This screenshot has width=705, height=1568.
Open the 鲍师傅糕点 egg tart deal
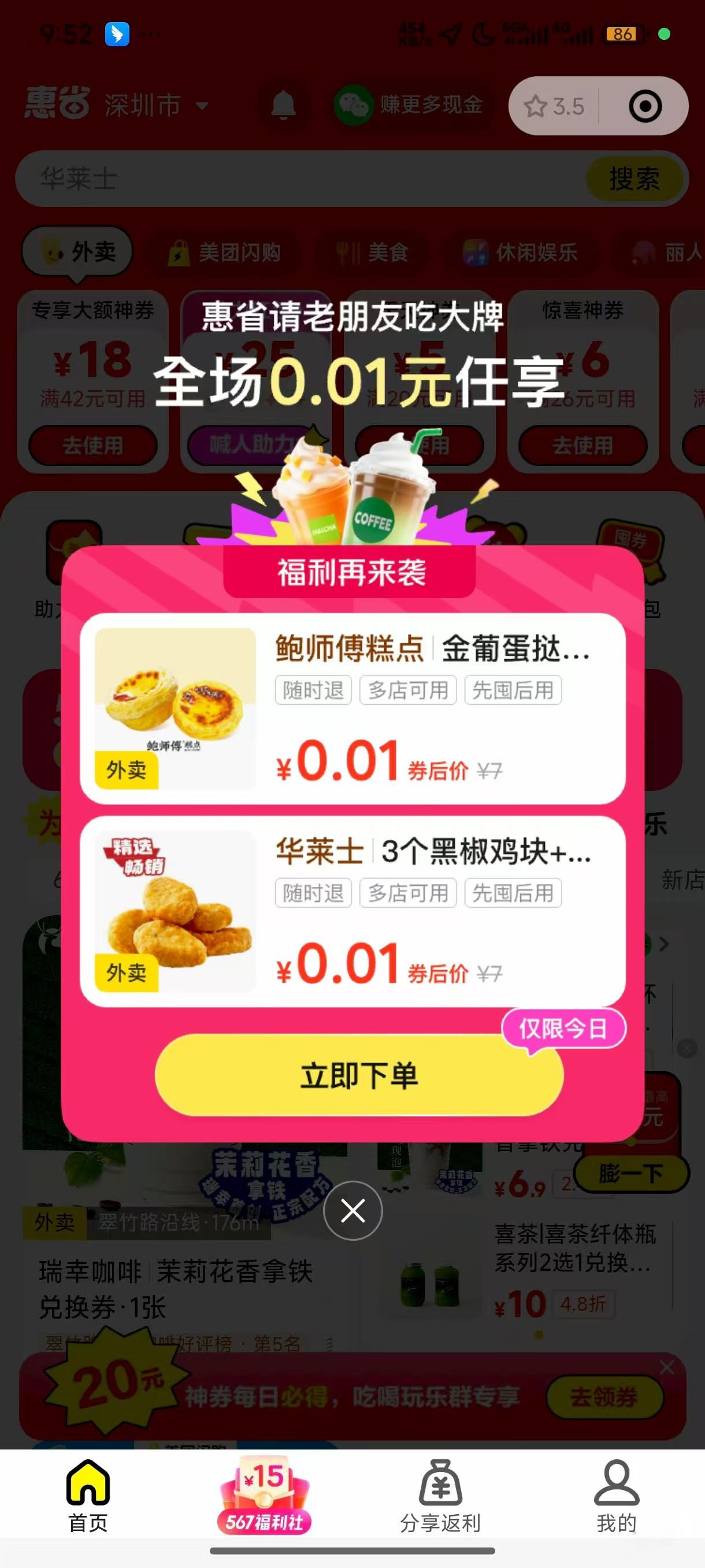pos(352,708)
